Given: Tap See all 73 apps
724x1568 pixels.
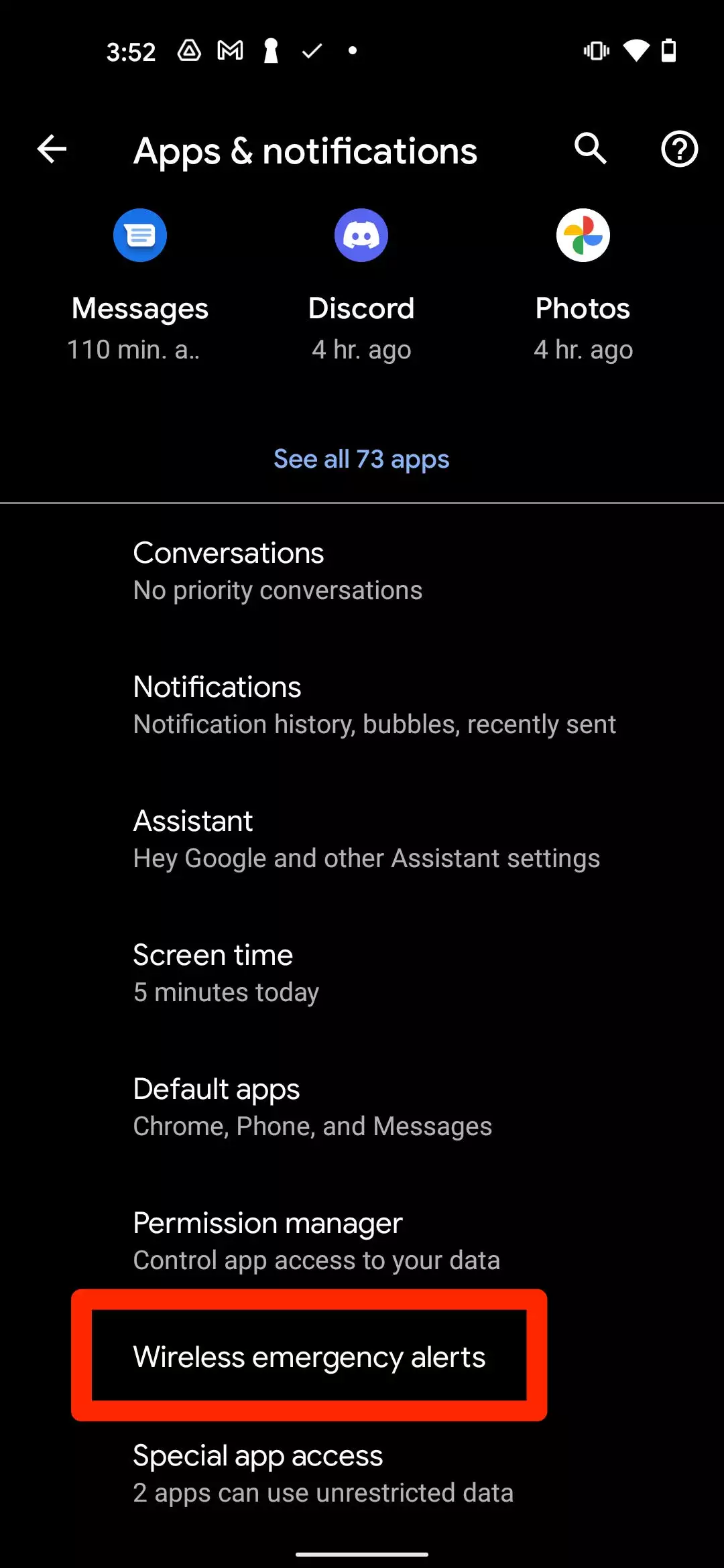Looking at the screenshot, I should point(361,460).
